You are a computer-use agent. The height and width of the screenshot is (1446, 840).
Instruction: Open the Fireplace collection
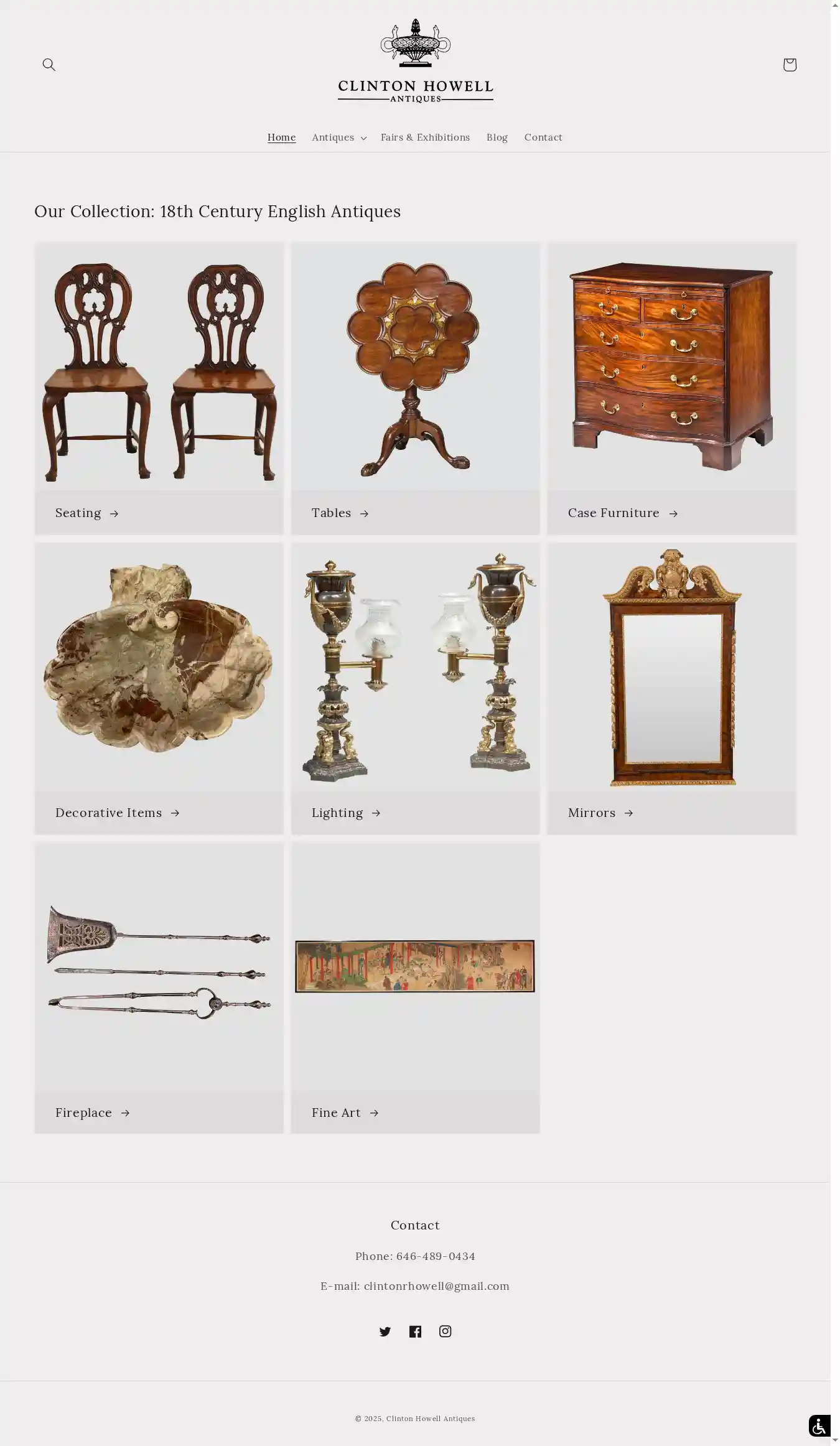92,1113
